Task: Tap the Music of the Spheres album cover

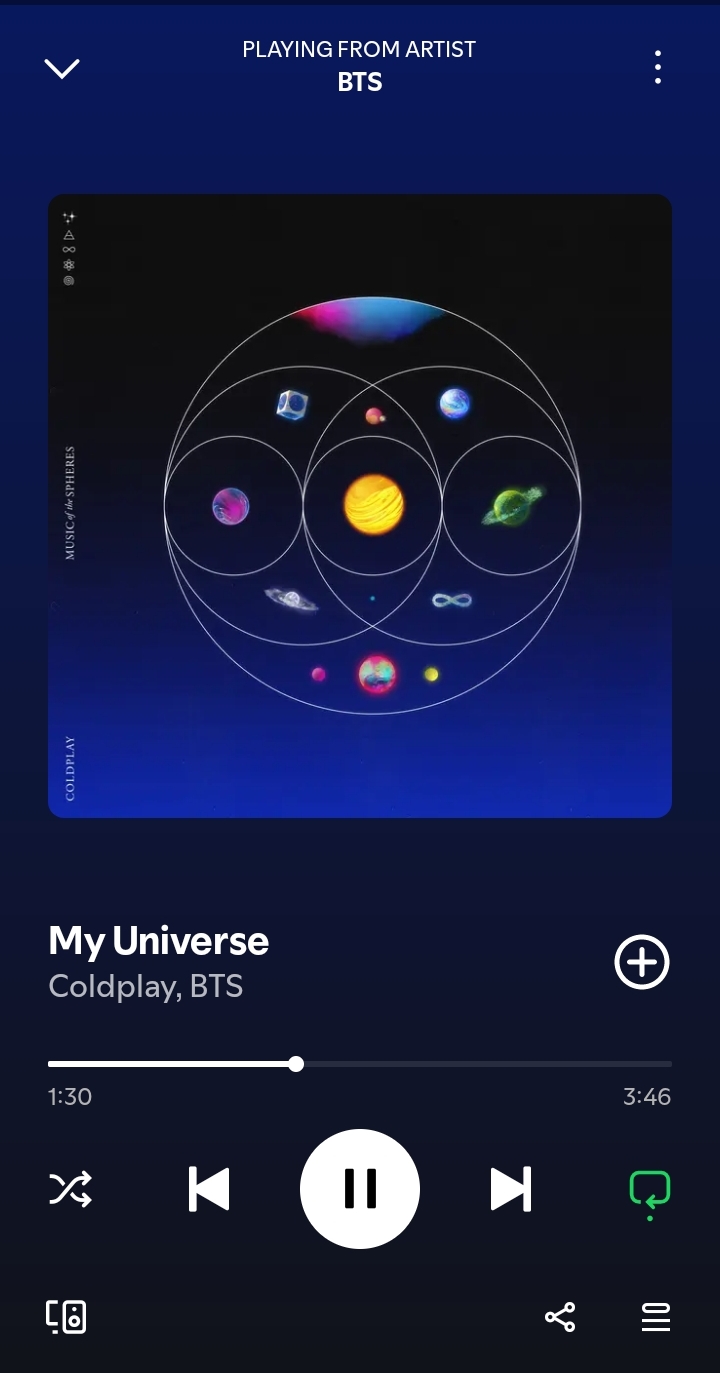Action: [360, 506]
